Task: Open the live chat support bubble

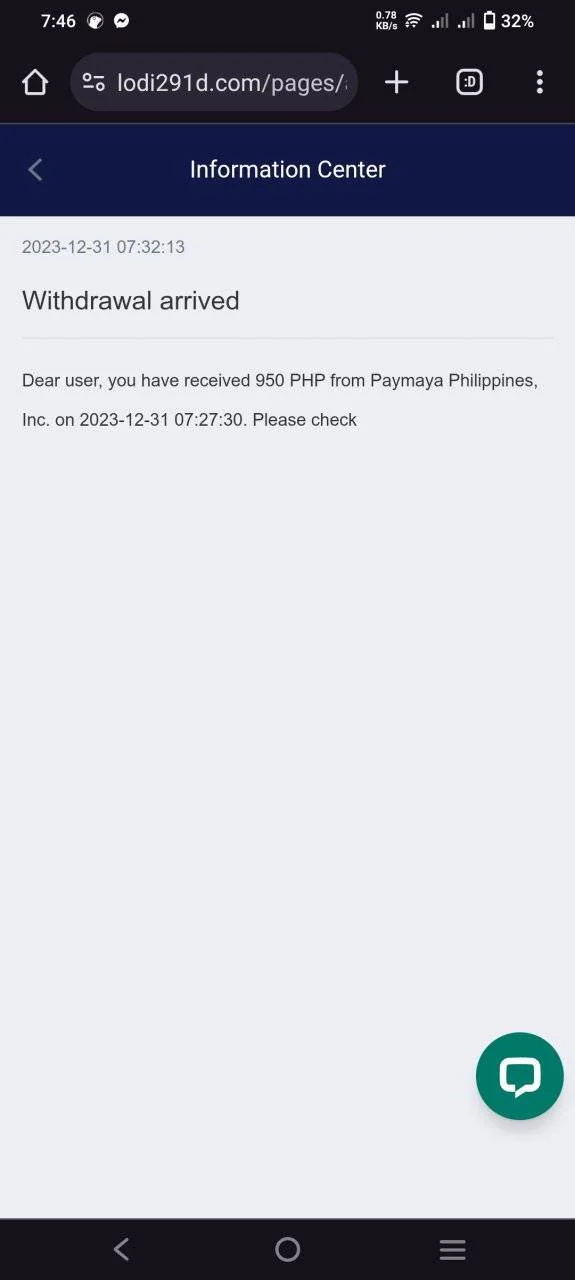Action: click(x=519, y=1076)
